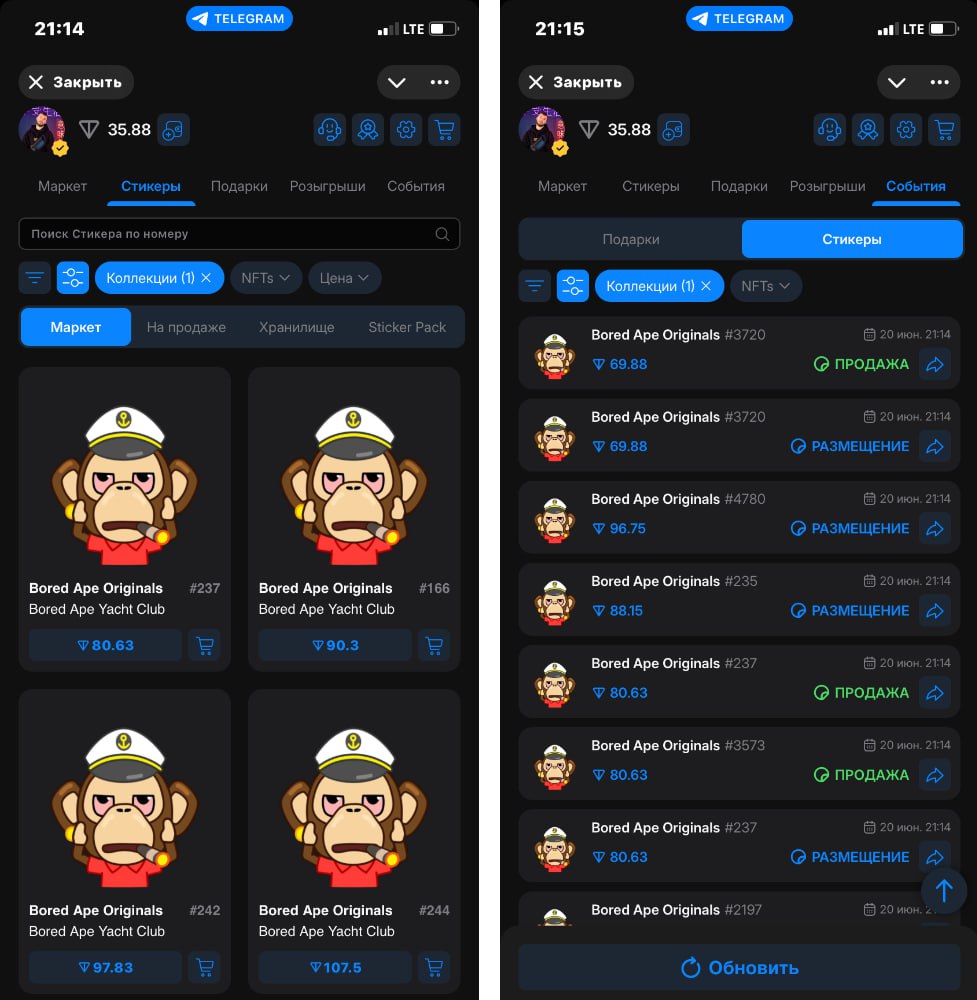Jump to top with the up arrow button
977x1000 pixels.
943,890
